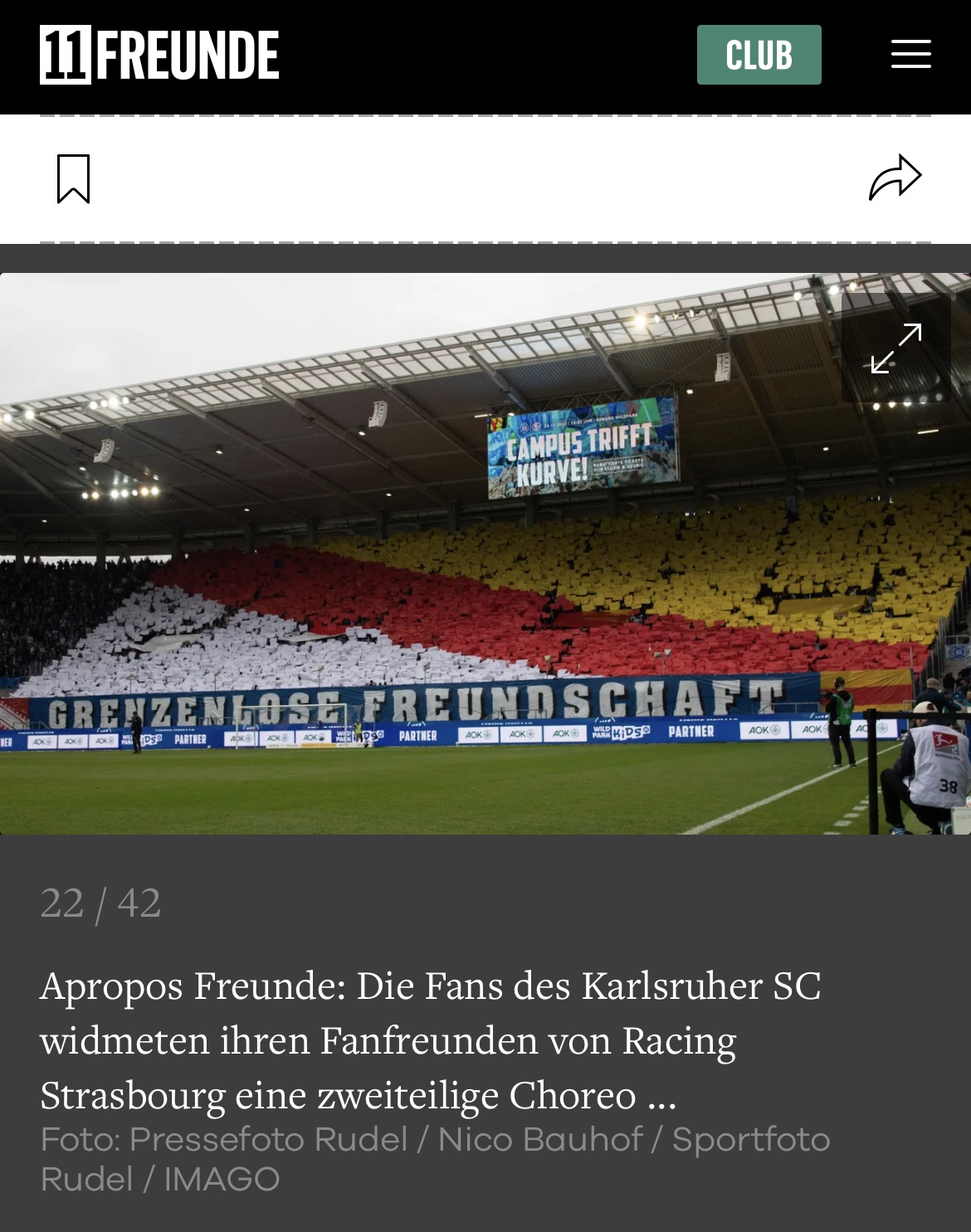Share this gallery via arrow icon
This screenshot has height=1232, width=971.
[895, 178]
